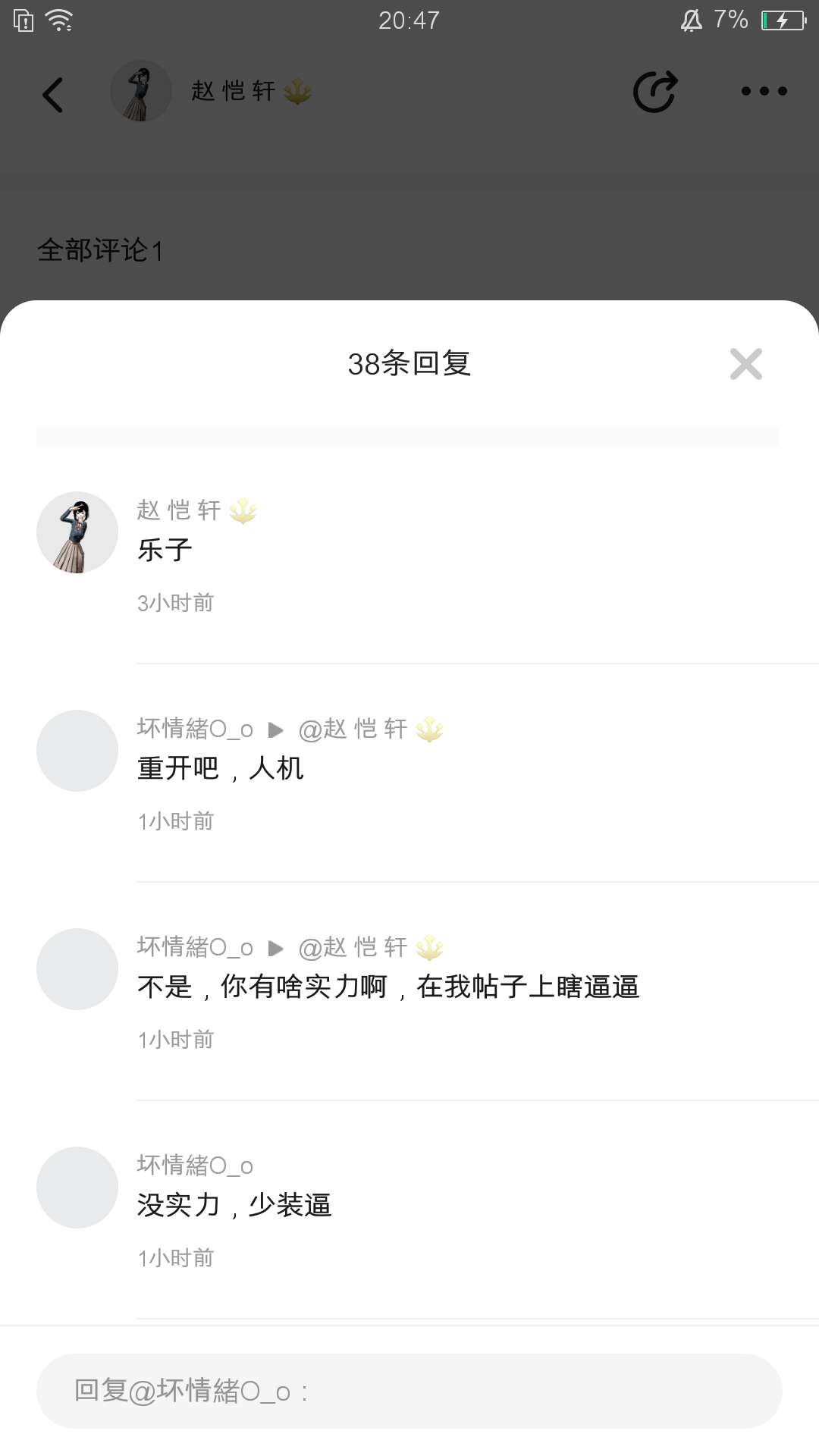Open the post author's avatar in the header
819x1456 pixels.
(x=141, y=92)
